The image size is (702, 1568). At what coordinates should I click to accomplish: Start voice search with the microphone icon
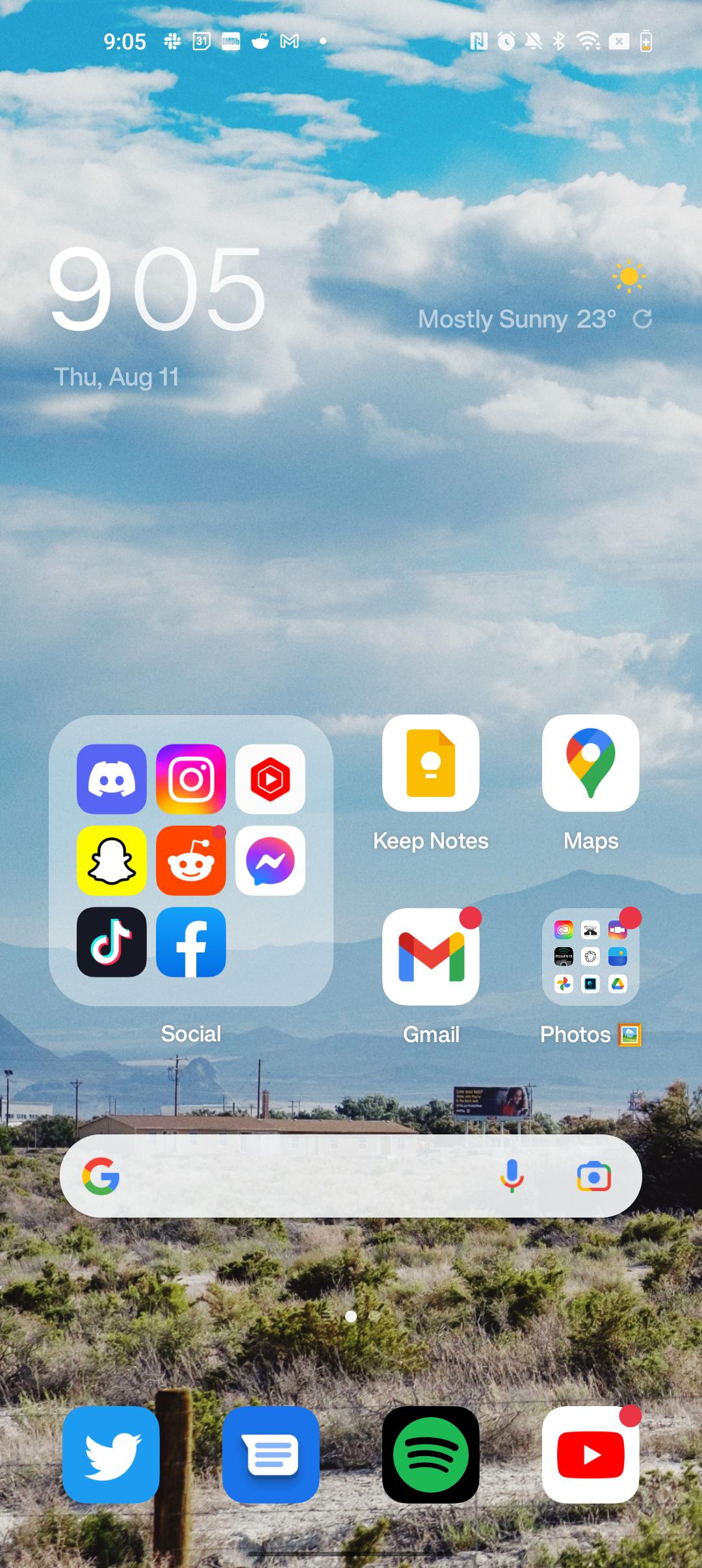(513, 1175)
